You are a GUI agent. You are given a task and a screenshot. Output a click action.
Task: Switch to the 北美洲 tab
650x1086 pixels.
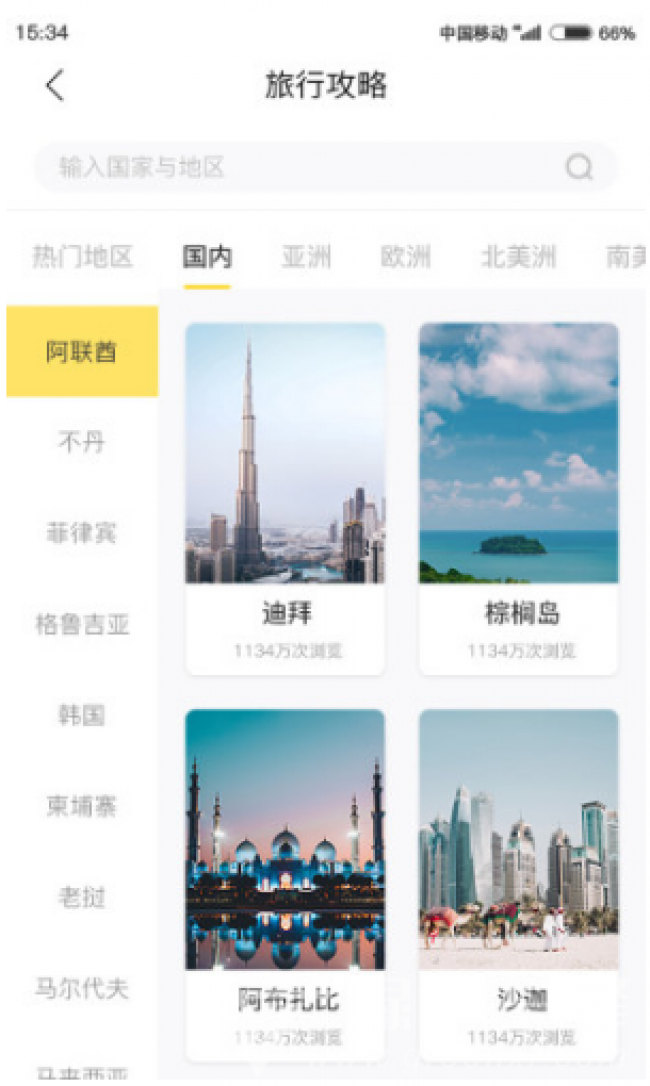(518, 257)
